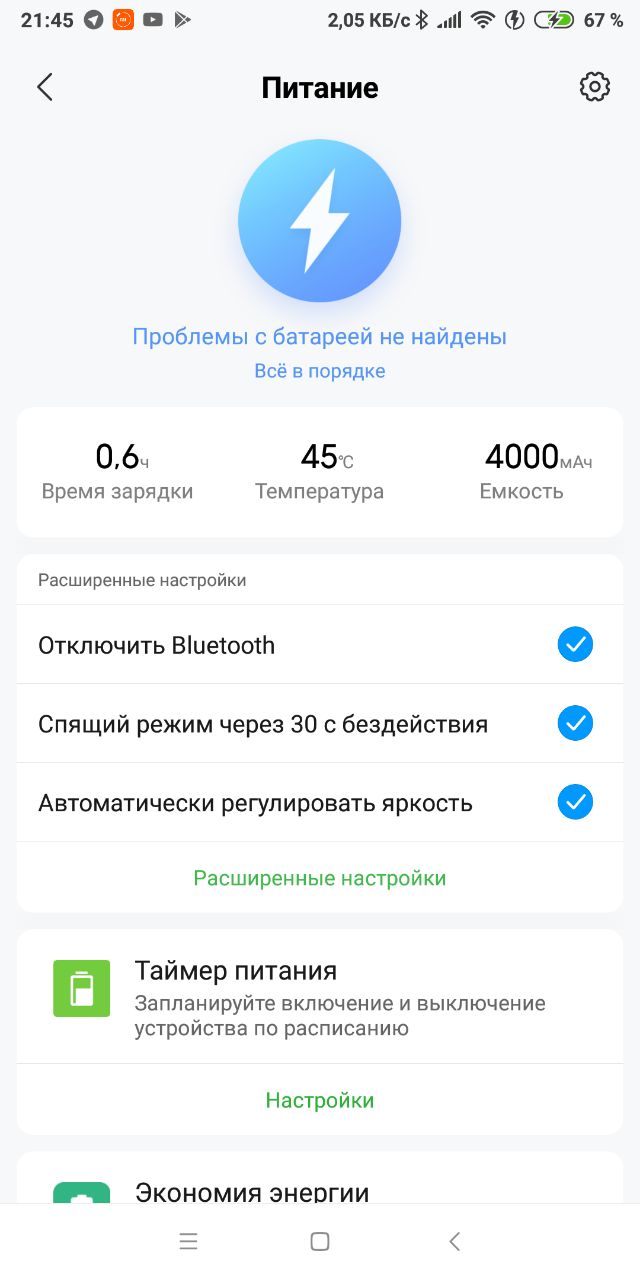Viewport: 640px width, 1280px height.
Task: Uncheck Отключить Bluetooth option
Action: click(575, 645)
